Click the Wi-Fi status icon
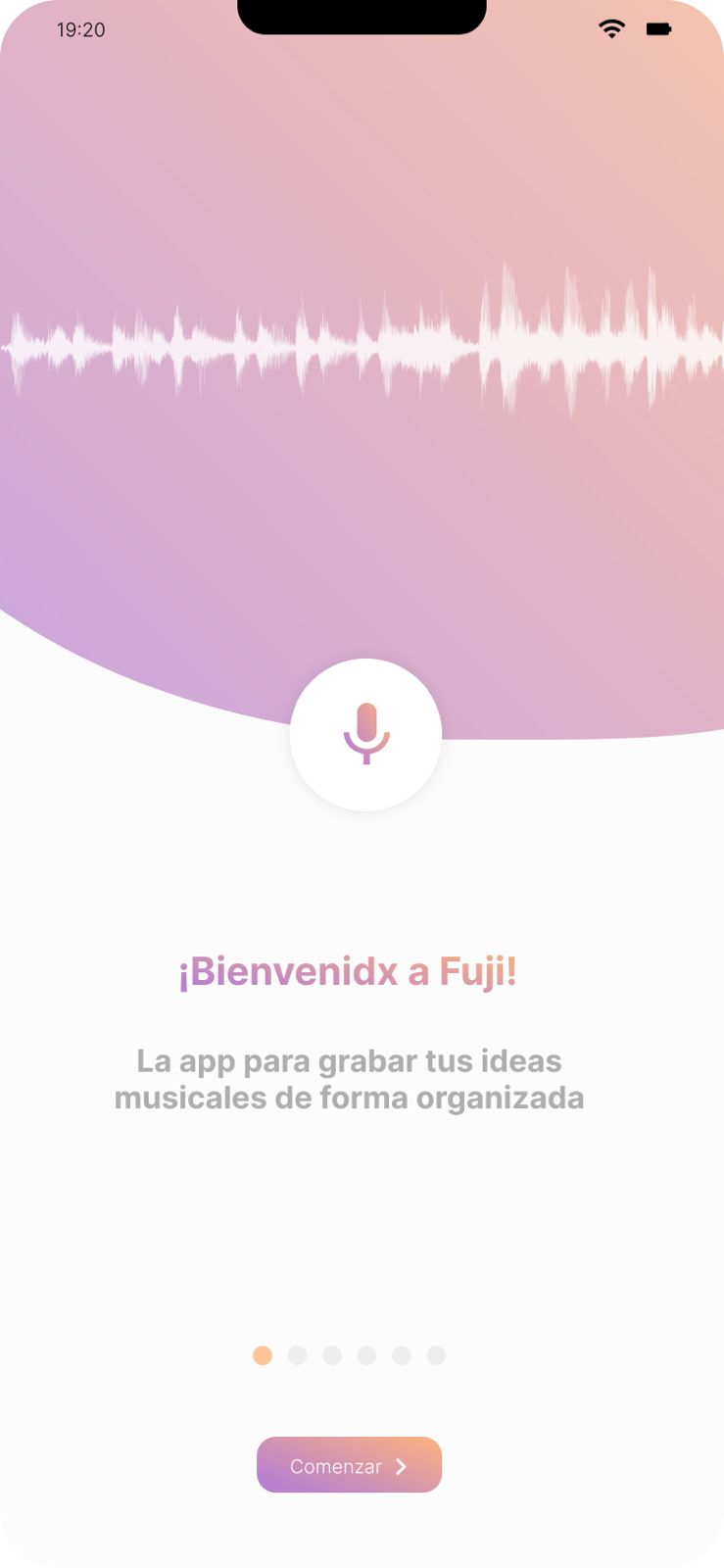Image resolution: width=724 pixels, height=1568 pixels. coord(610,29)
